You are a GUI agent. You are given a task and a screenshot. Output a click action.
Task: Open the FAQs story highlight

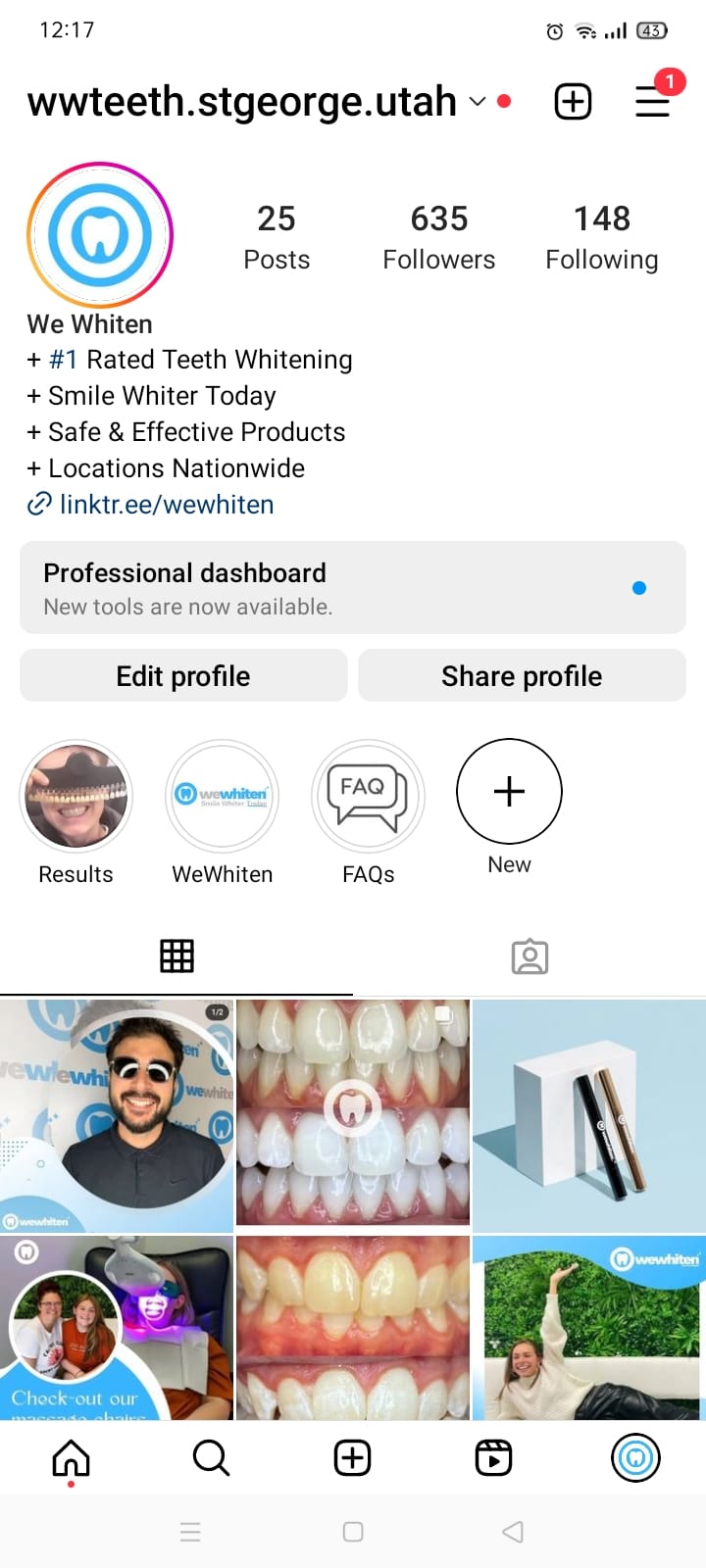[x=368, y=795]
